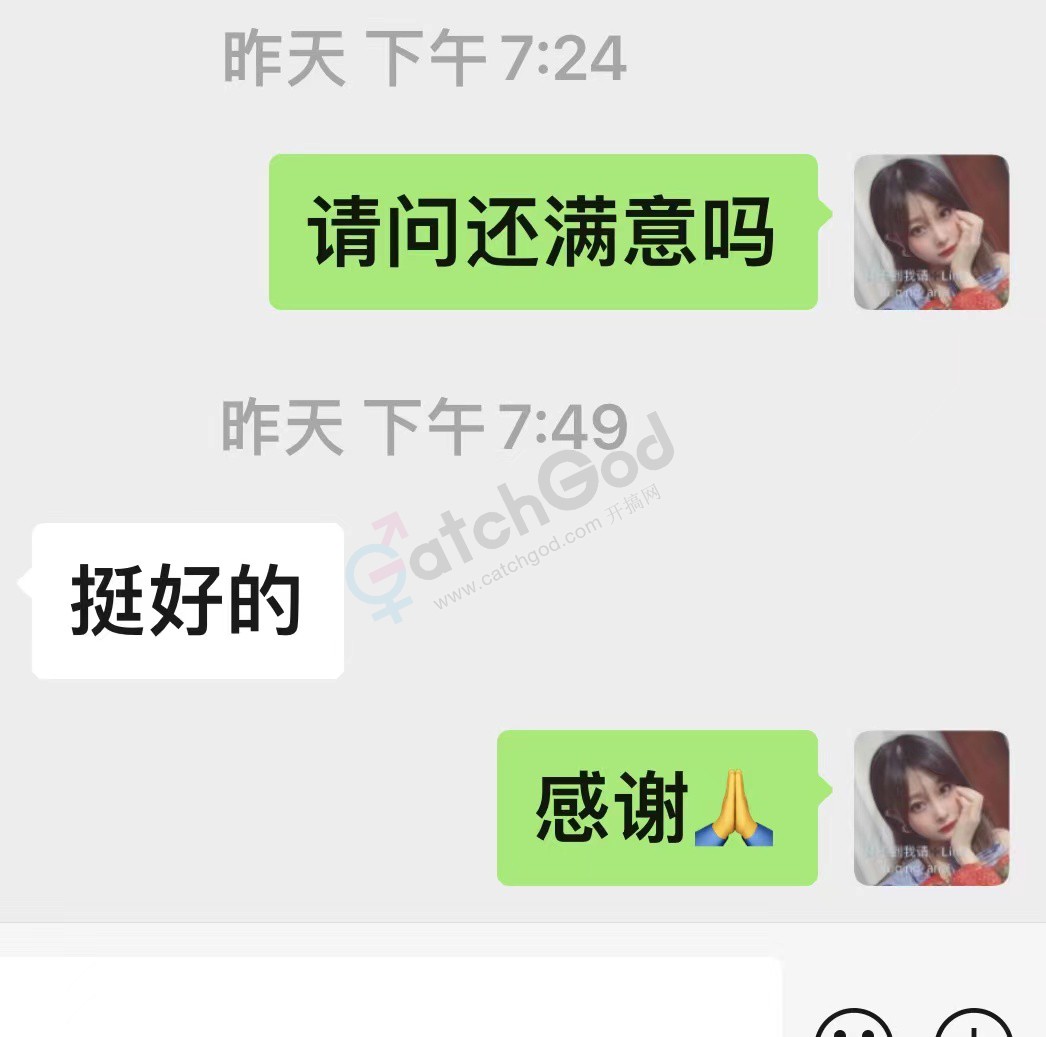Tap the message input field
Image resolution: width=1046 pixels, height=1037 pixels.
click(390, 1000)
